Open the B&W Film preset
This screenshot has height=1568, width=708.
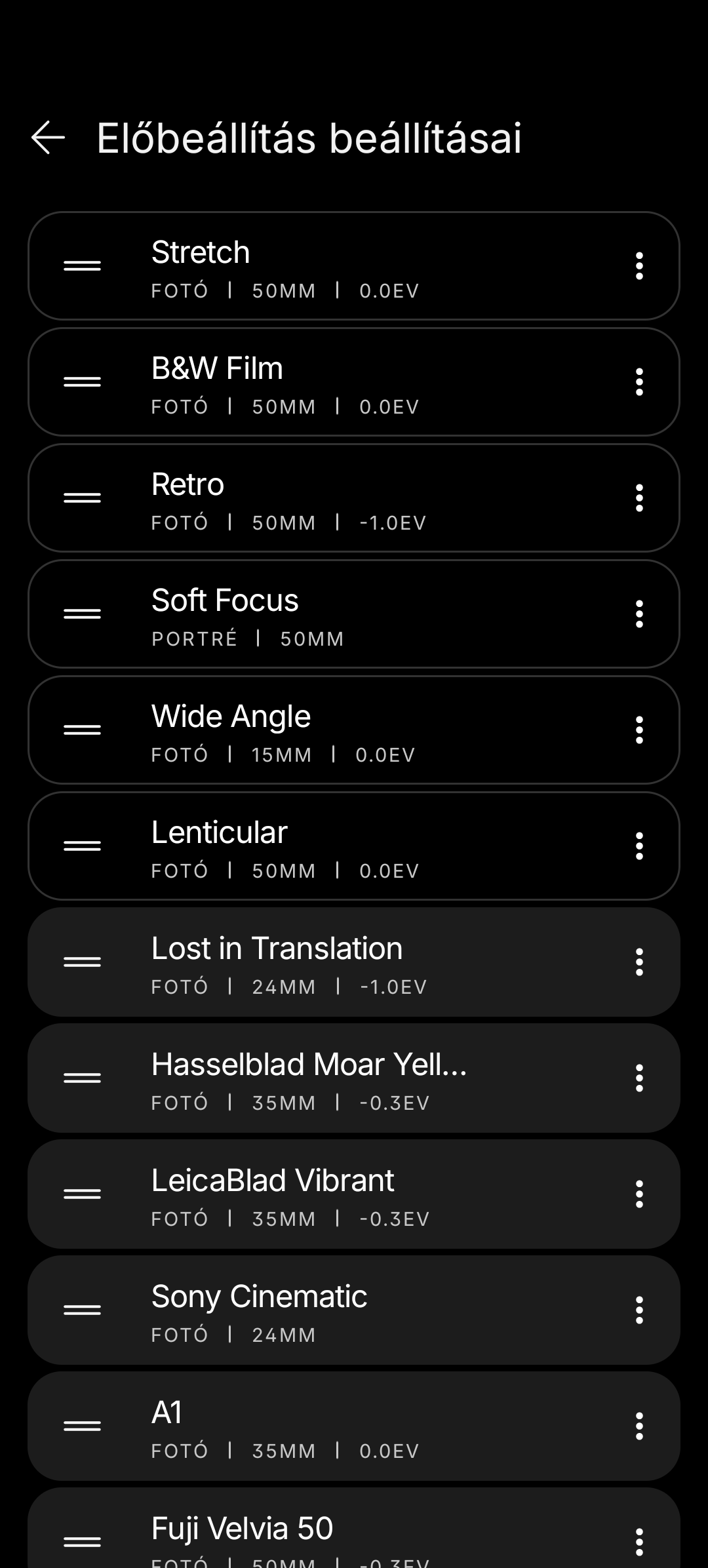(x=354, y=382)
